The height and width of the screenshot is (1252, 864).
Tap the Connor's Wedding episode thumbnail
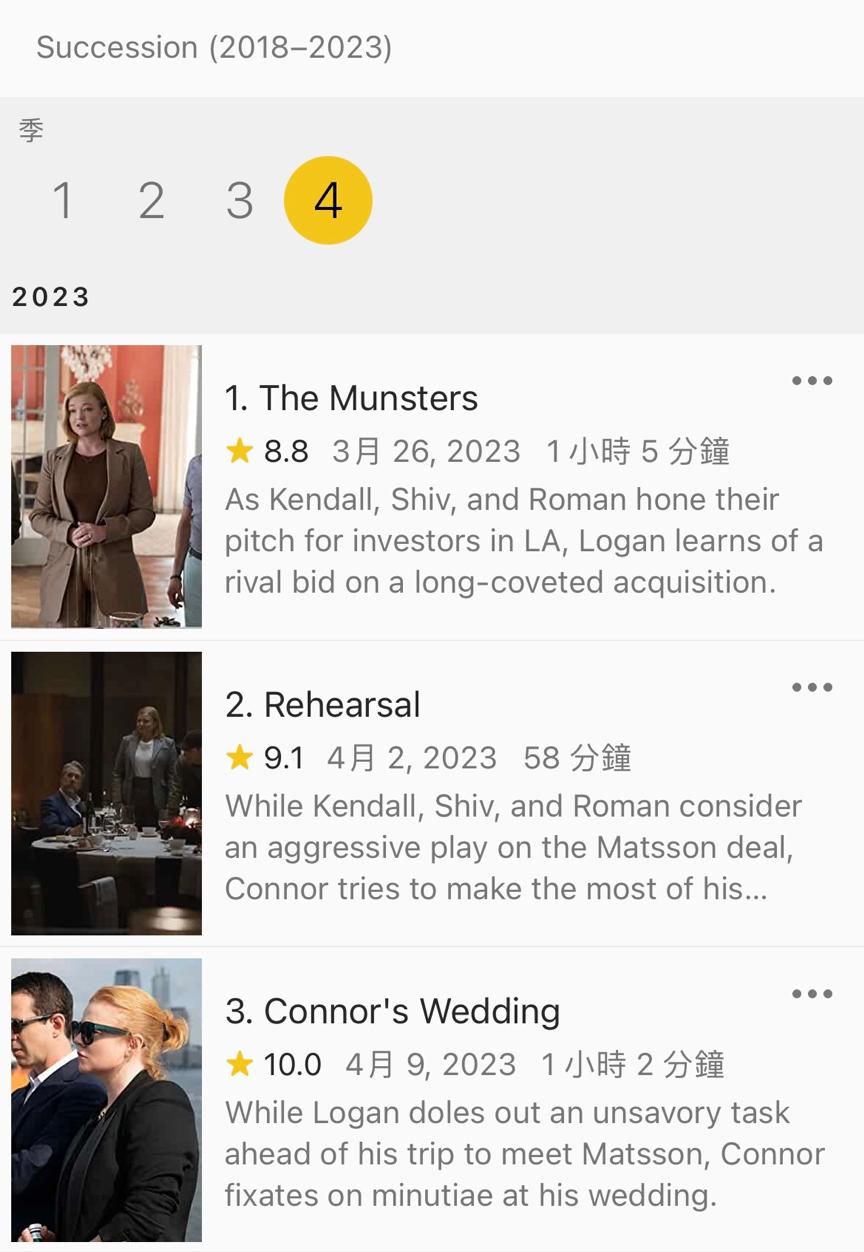pyautogui.click(x=107, y=1100)
